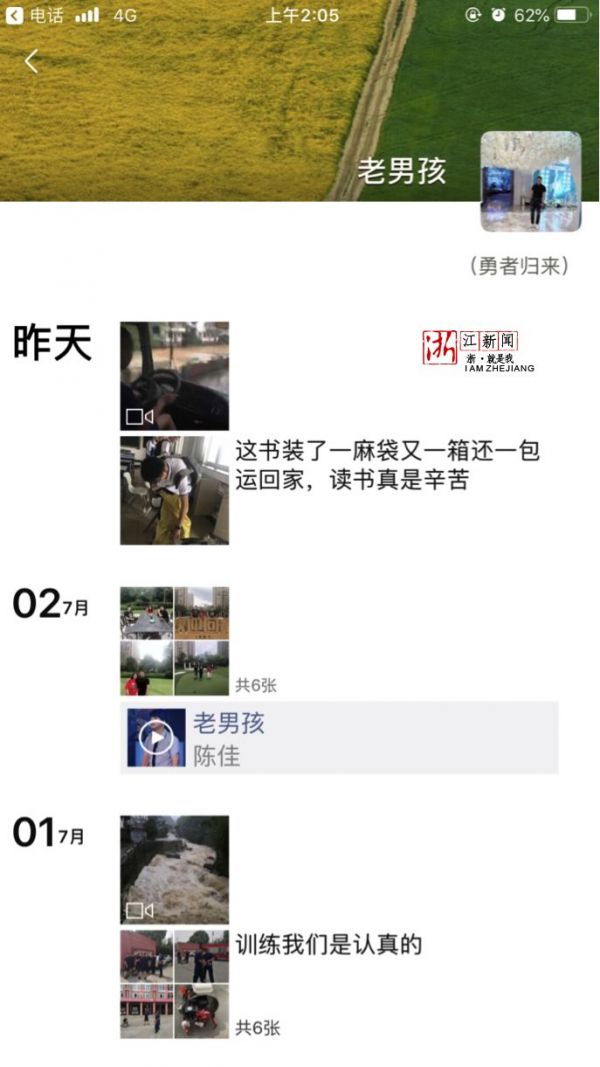Play yesterday's video post from the vehicle
This screenshot has width=600, height=1067.
coord(174,376)
